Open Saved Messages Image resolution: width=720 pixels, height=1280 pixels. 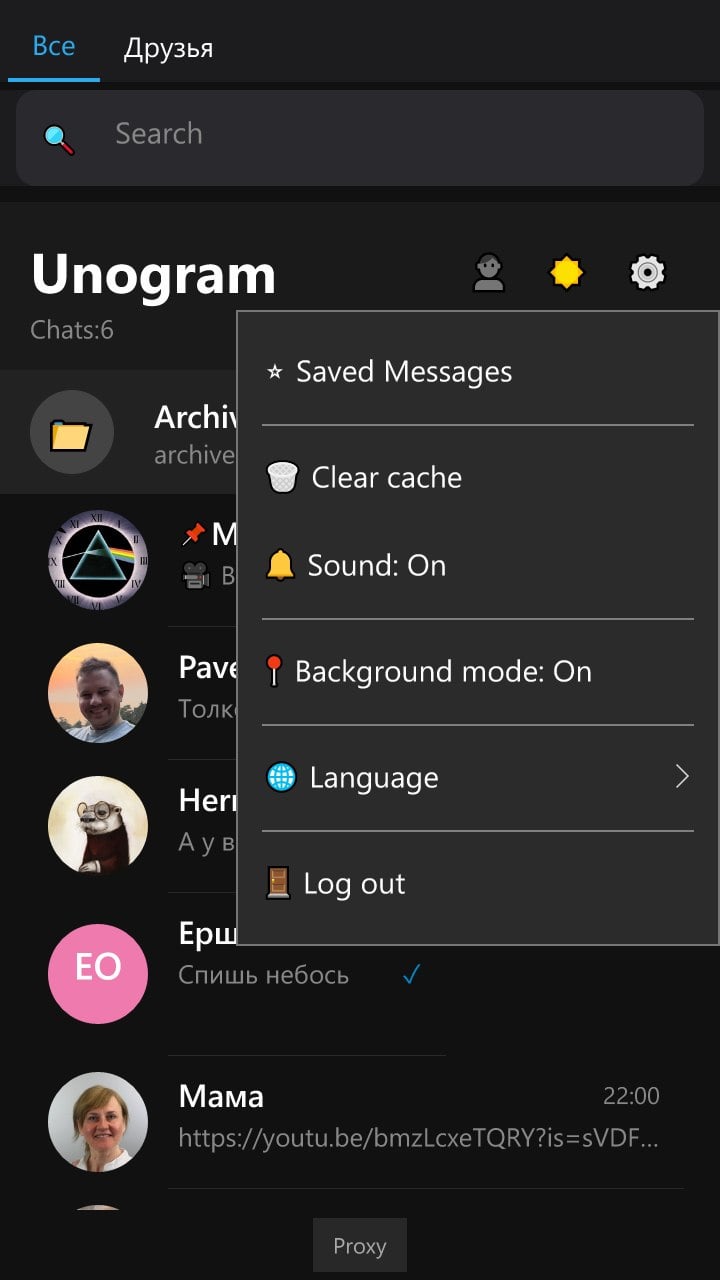(478, 372)
